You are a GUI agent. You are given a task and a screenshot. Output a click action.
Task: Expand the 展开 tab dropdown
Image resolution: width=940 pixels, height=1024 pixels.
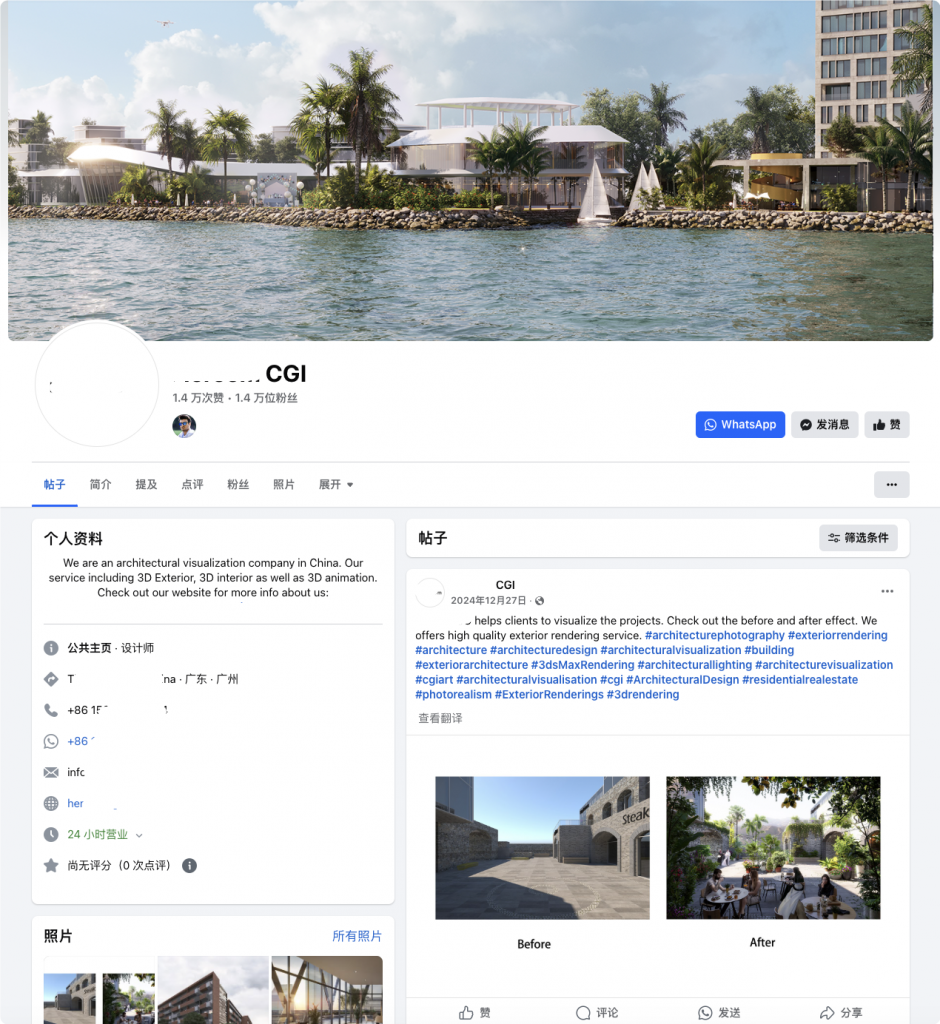point(336,485)
